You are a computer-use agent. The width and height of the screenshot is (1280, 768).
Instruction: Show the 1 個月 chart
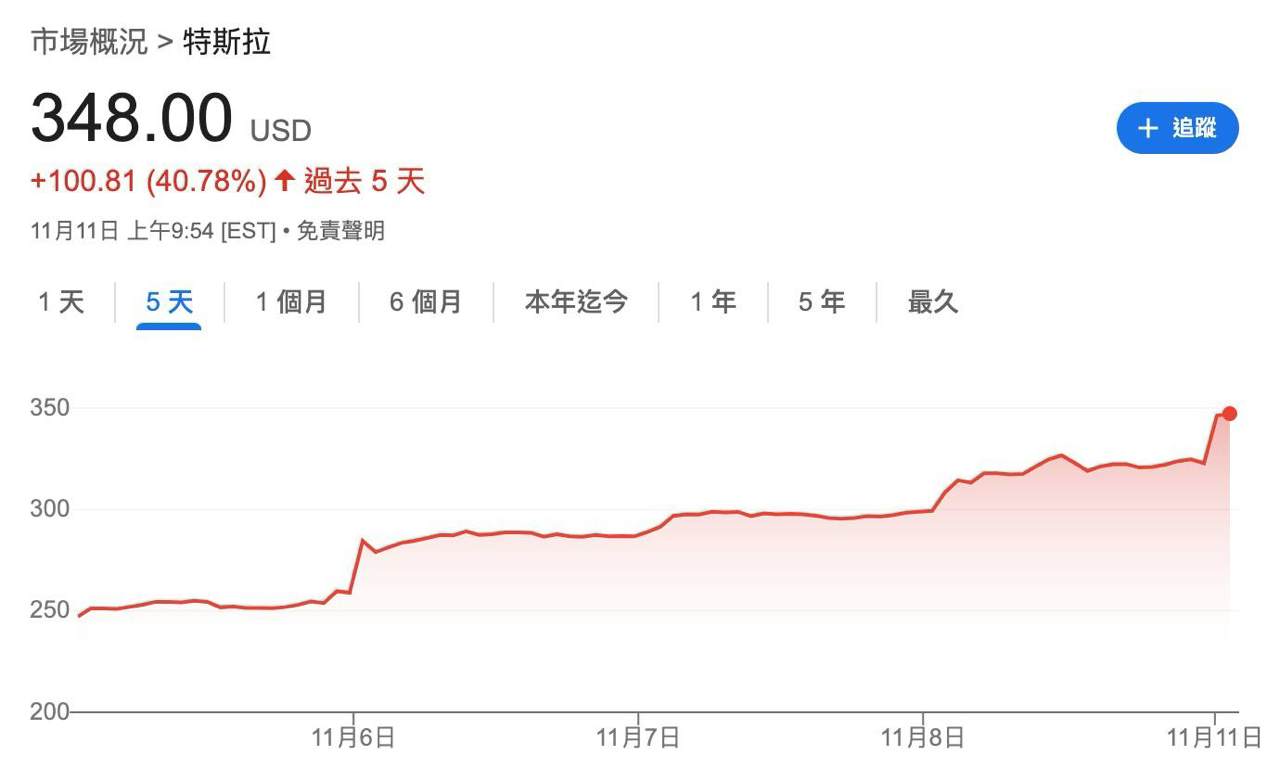pyautogui.click(x=291, y=302)
